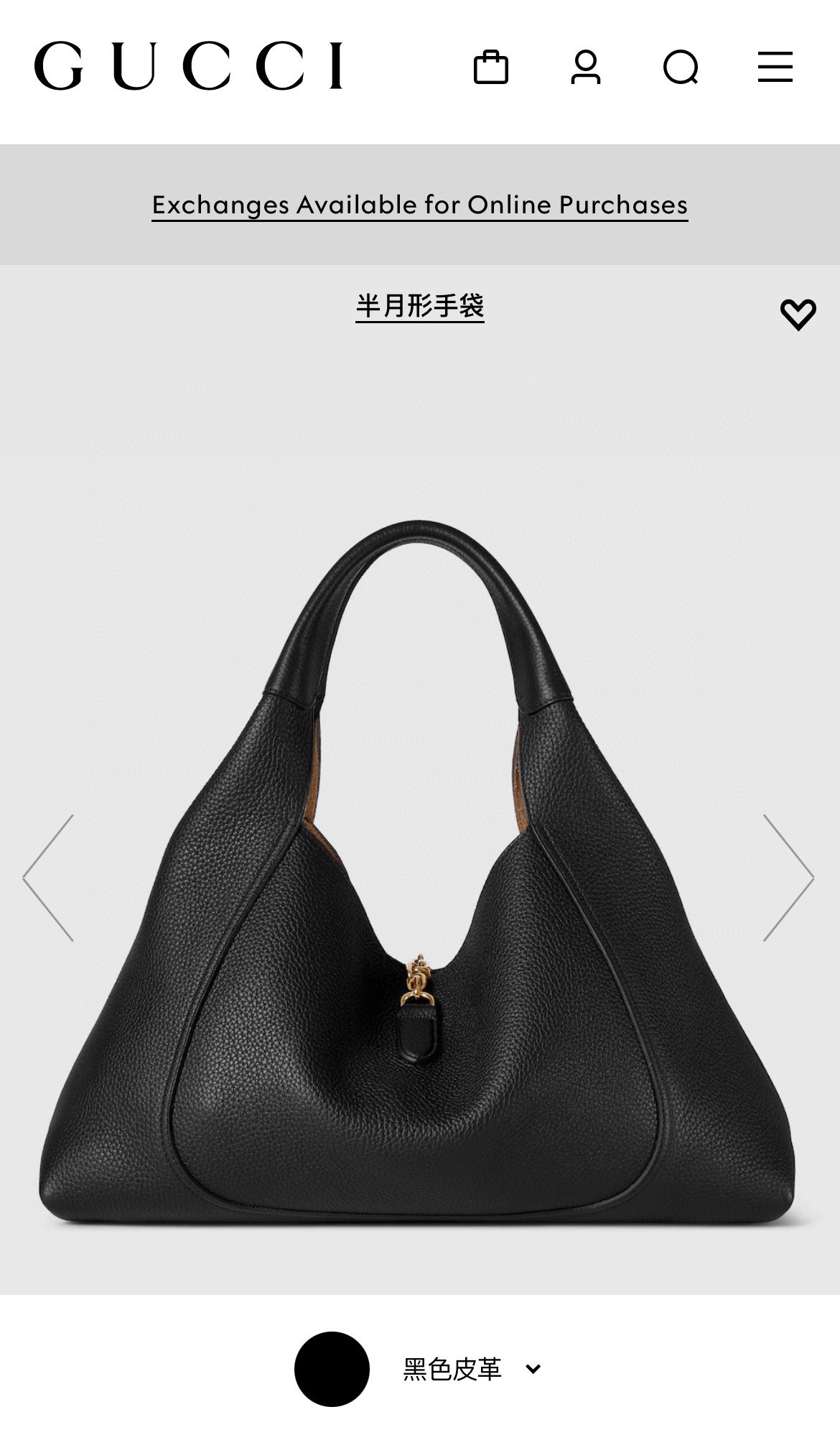The image size is (840, 1435).
Task: Click the GUCCI wordmark to go home
Action: tap(190, 63)
